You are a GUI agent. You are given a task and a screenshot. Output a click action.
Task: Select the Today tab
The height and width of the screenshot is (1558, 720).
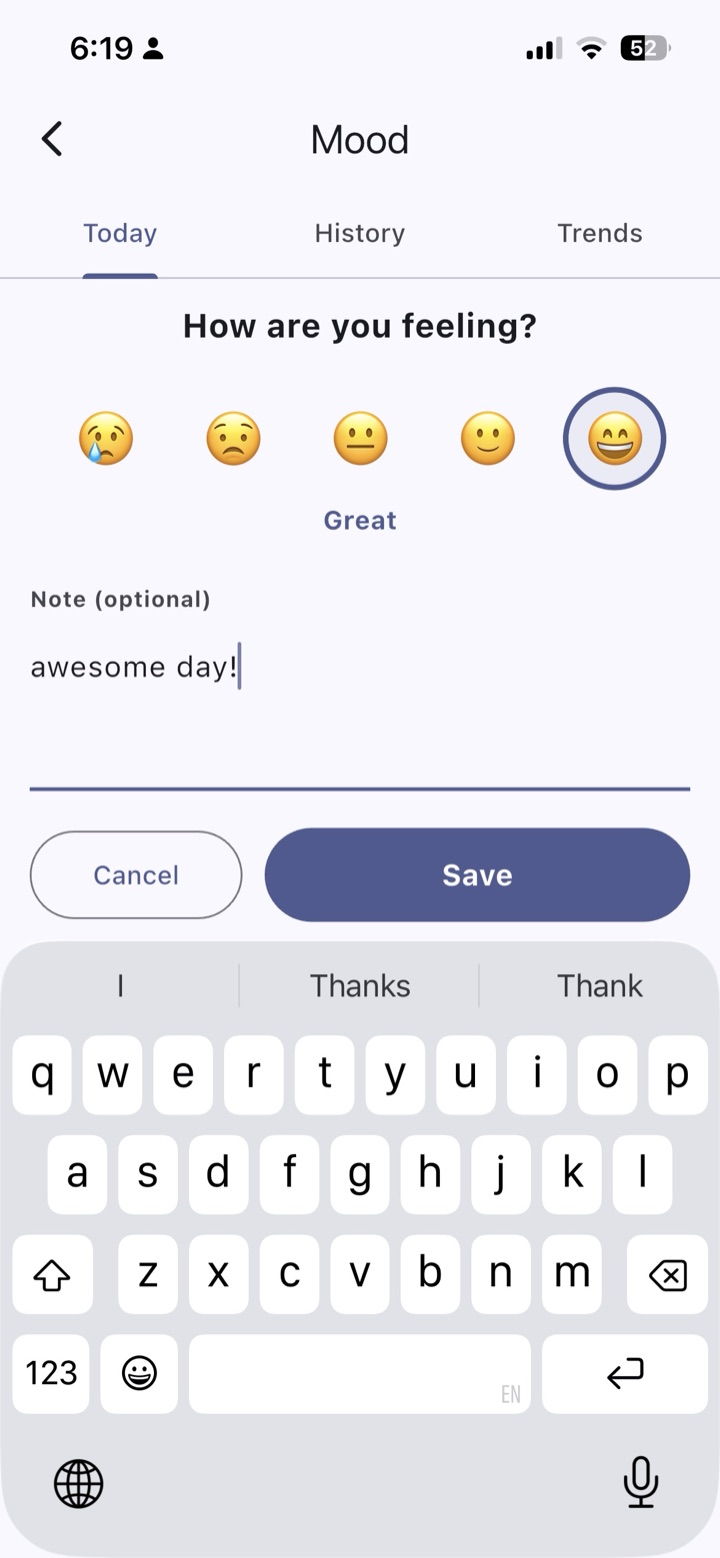pos(120,233)
